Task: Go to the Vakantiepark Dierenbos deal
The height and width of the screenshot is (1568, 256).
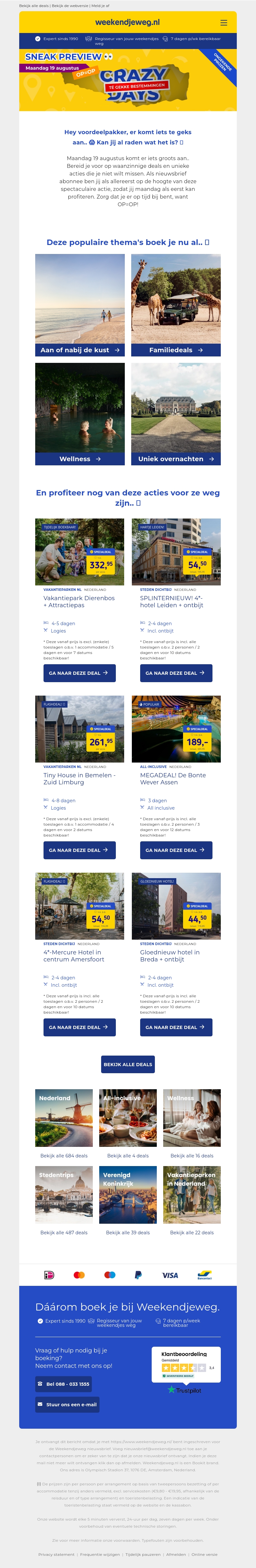Action: (x=79, y=673)
